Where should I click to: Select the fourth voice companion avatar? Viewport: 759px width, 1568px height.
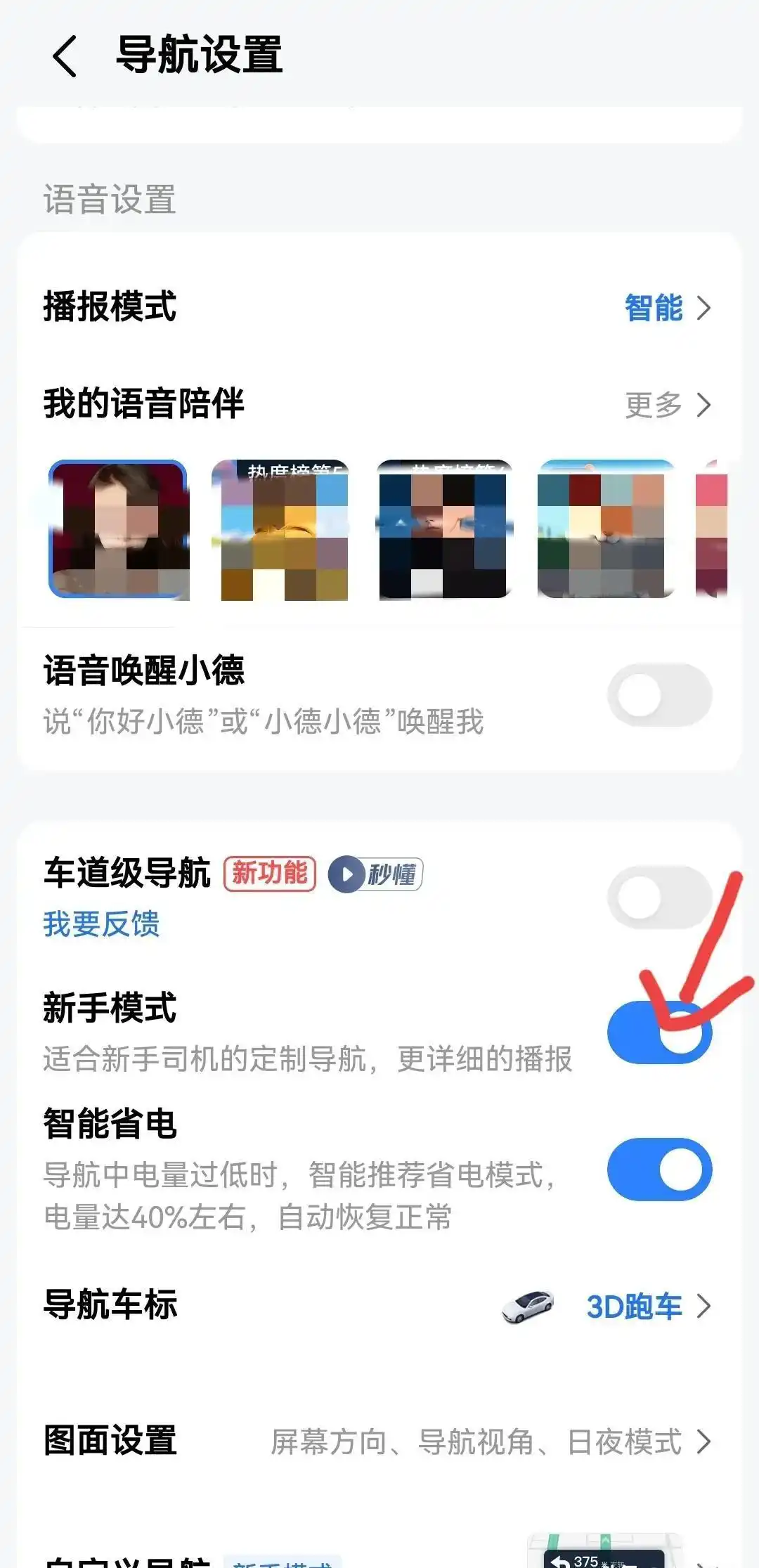(x=606, y=530)
